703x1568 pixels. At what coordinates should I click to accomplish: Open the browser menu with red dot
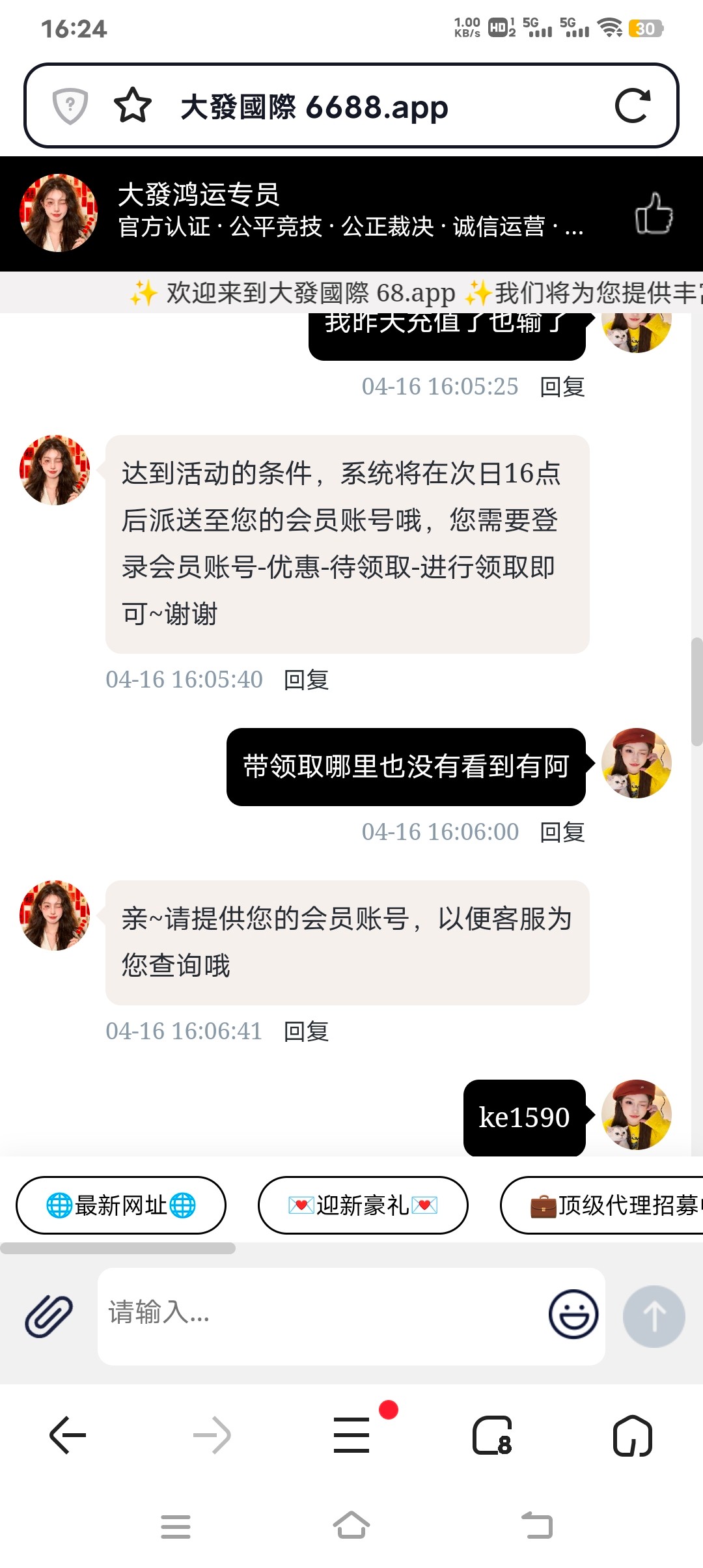[352, 1435]
